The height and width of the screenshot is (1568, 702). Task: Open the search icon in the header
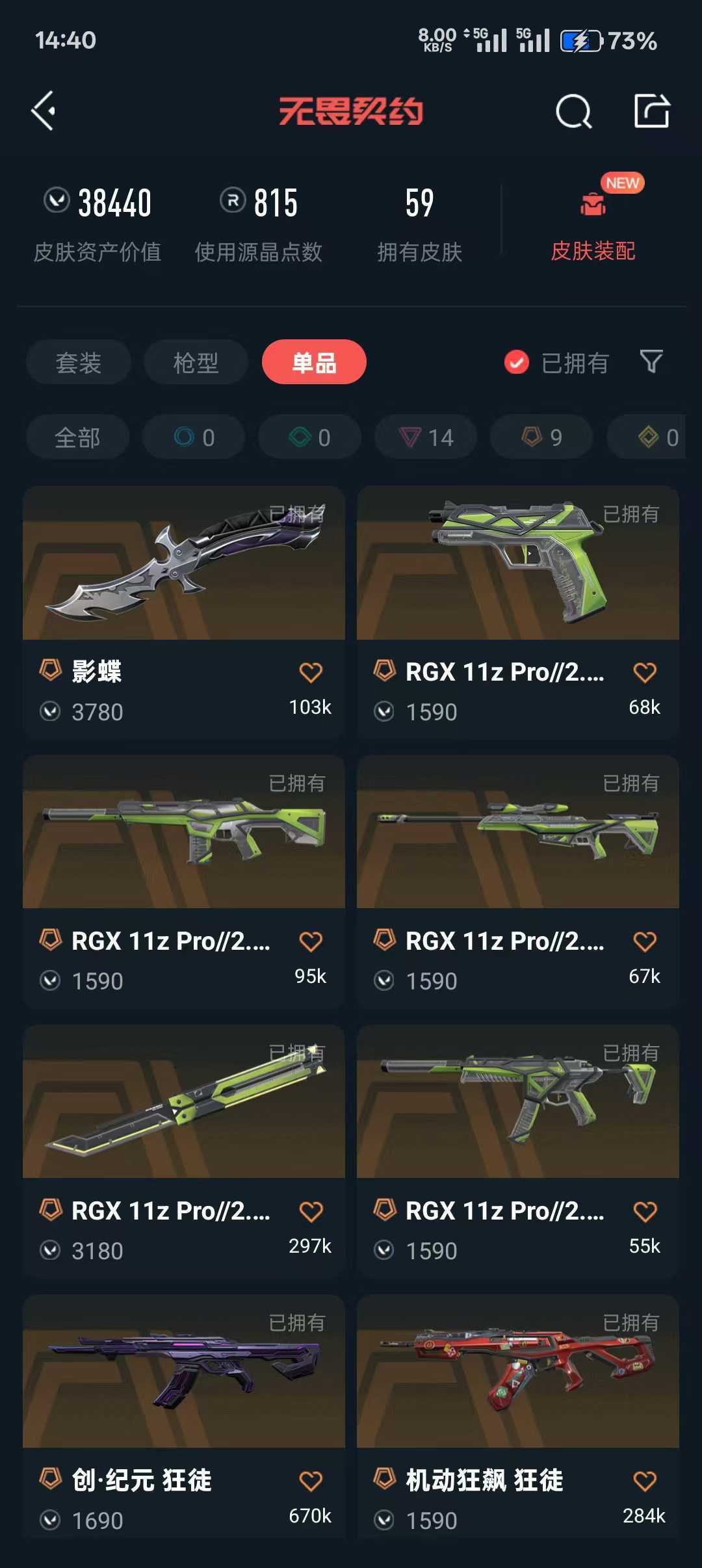573,112
